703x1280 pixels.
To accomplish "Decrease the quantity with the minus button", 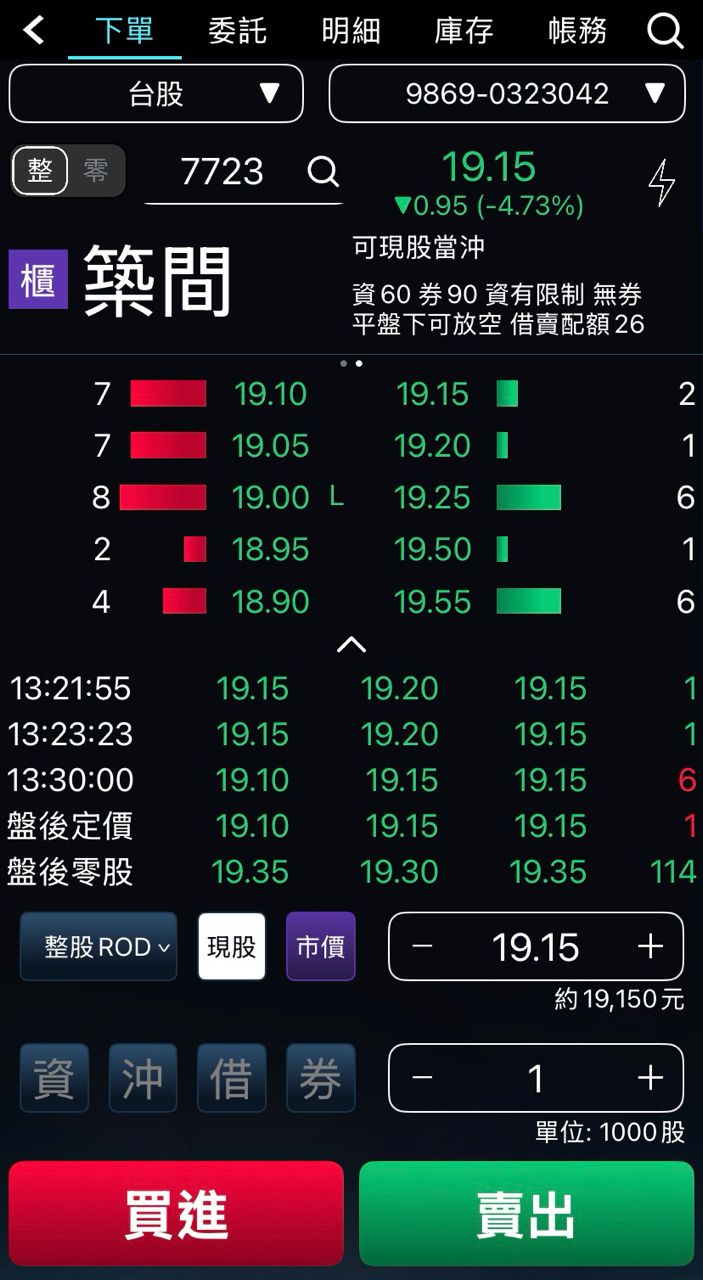I will pos(422,1078).
